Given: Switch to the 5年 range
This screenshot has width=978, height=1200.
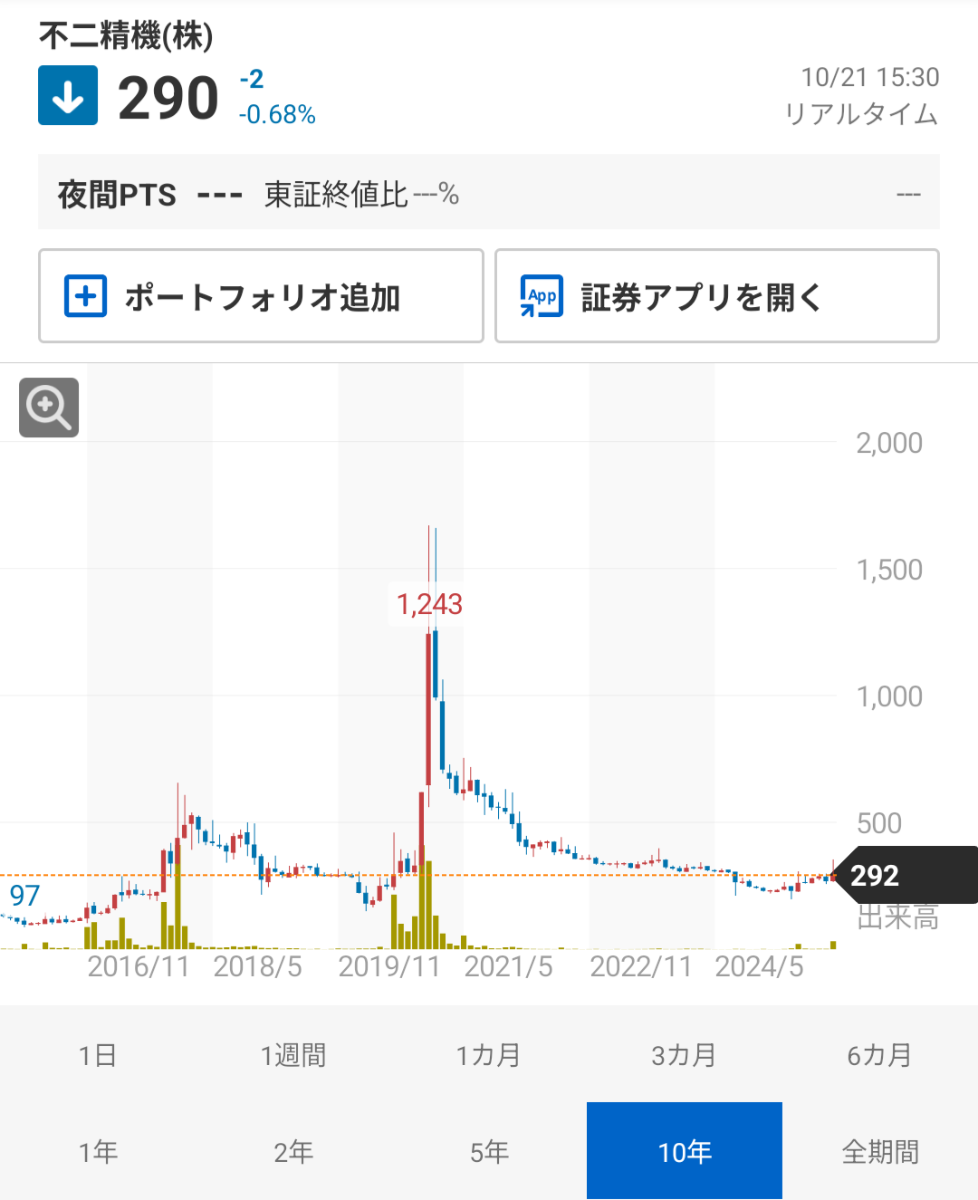Looking at the screenshot, I should coord(489,1151).
